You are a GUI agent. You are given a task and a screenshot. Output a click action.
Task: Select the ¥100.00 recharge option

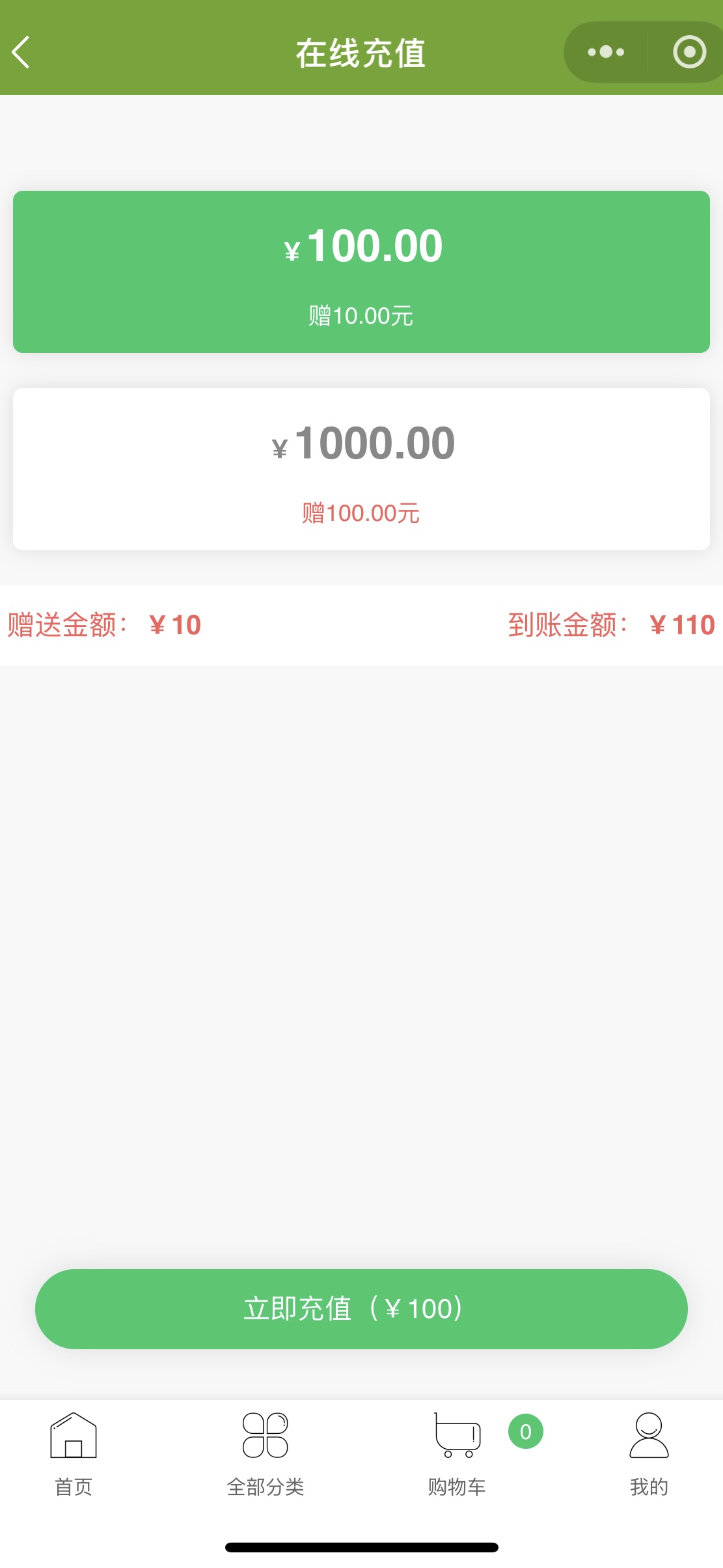361,272
